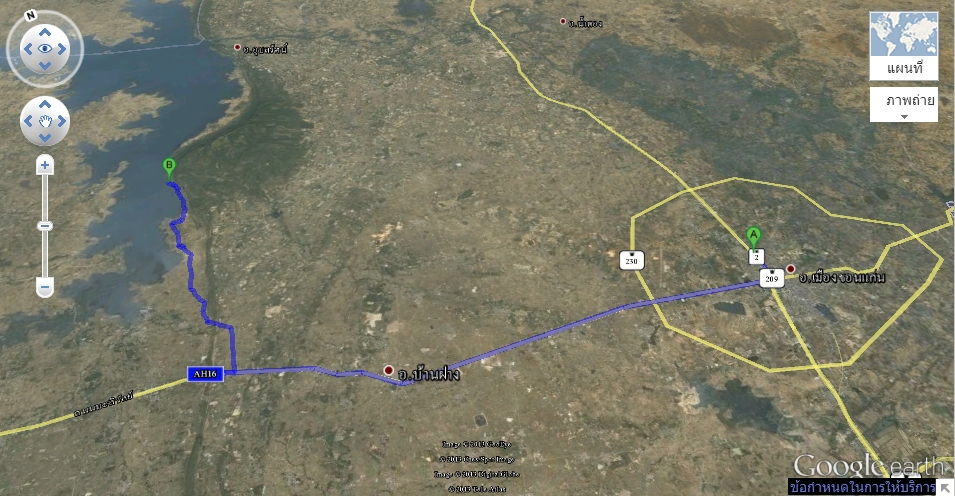Viewport: 955px width, 496px height.
Task: Tilt the view down with the eye control
Action: [x=44, y=65]
